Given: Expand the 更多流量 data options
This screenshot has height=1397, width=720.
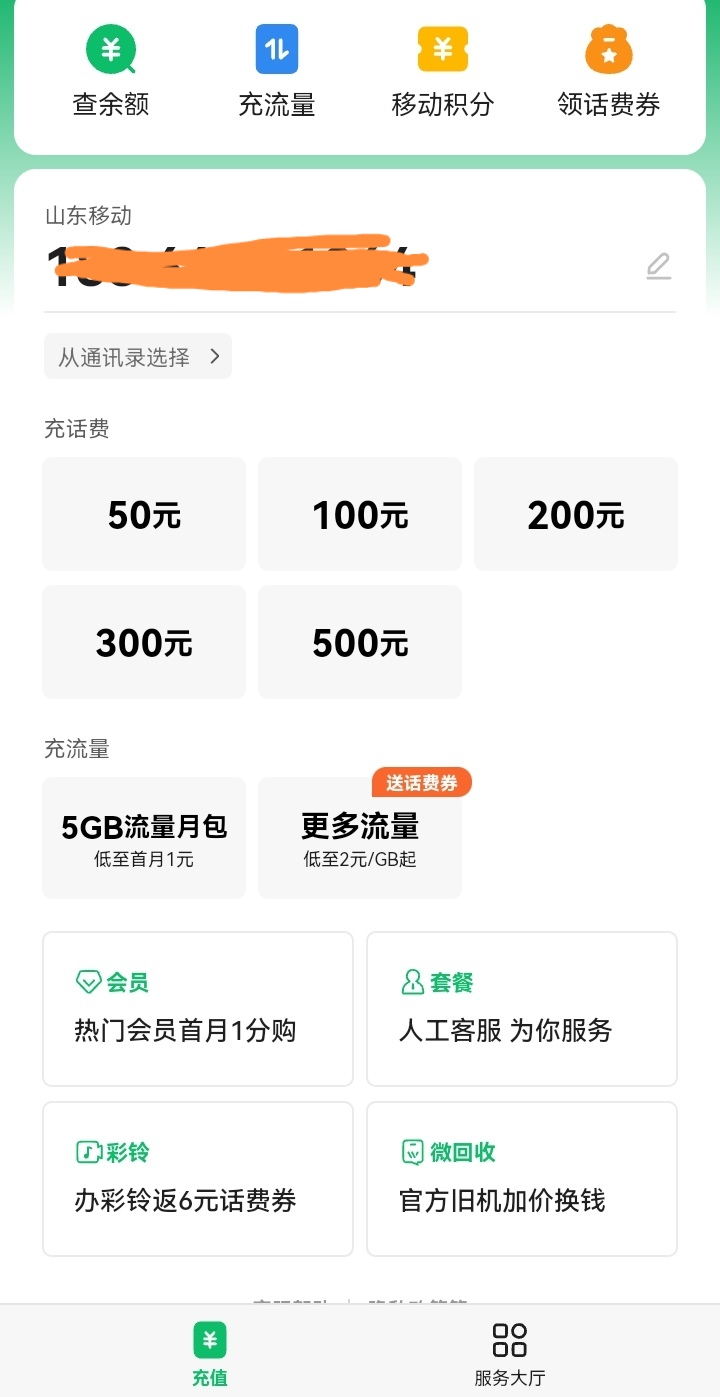Looking at the screenshot, I should 359,838.
